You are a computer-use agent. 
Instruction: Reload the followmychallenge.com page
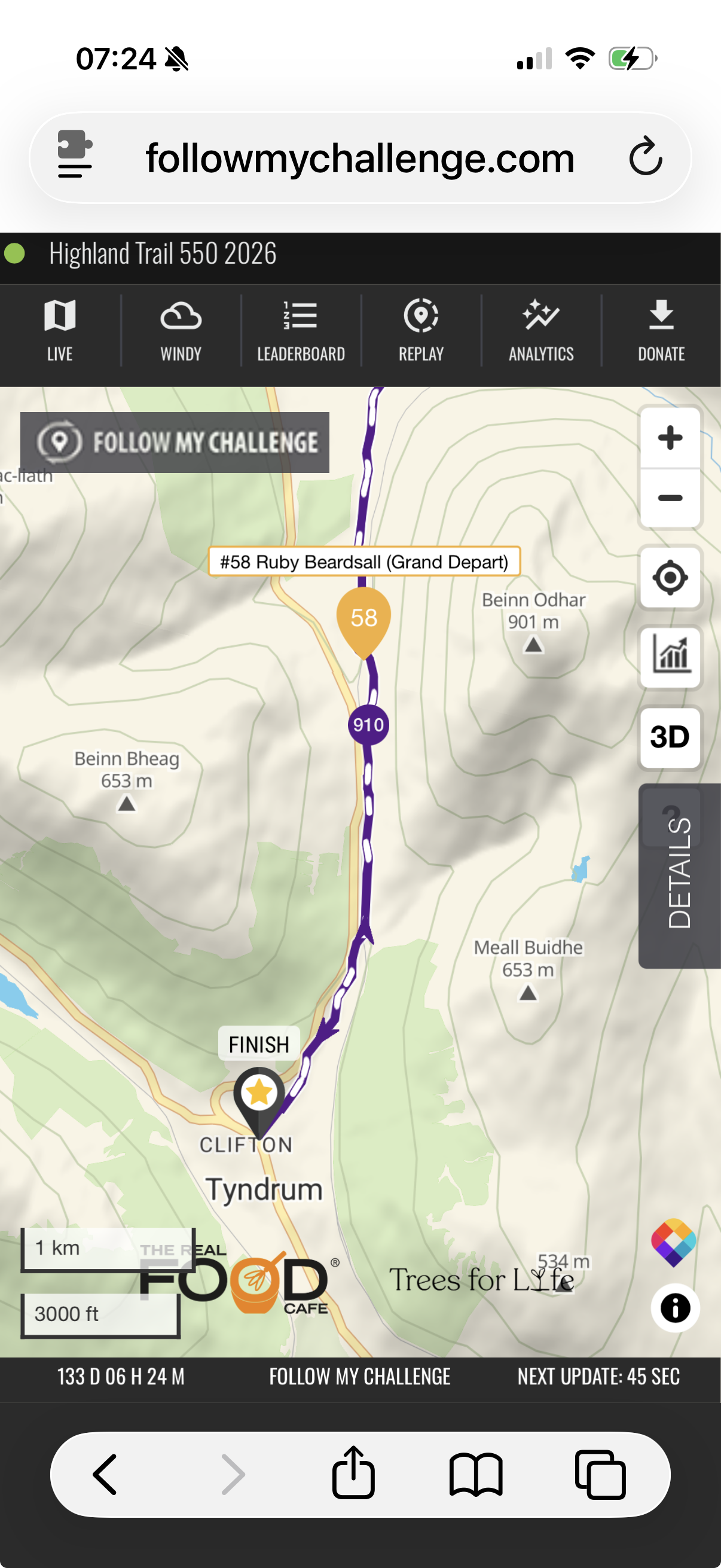click(x=646, y=157)
